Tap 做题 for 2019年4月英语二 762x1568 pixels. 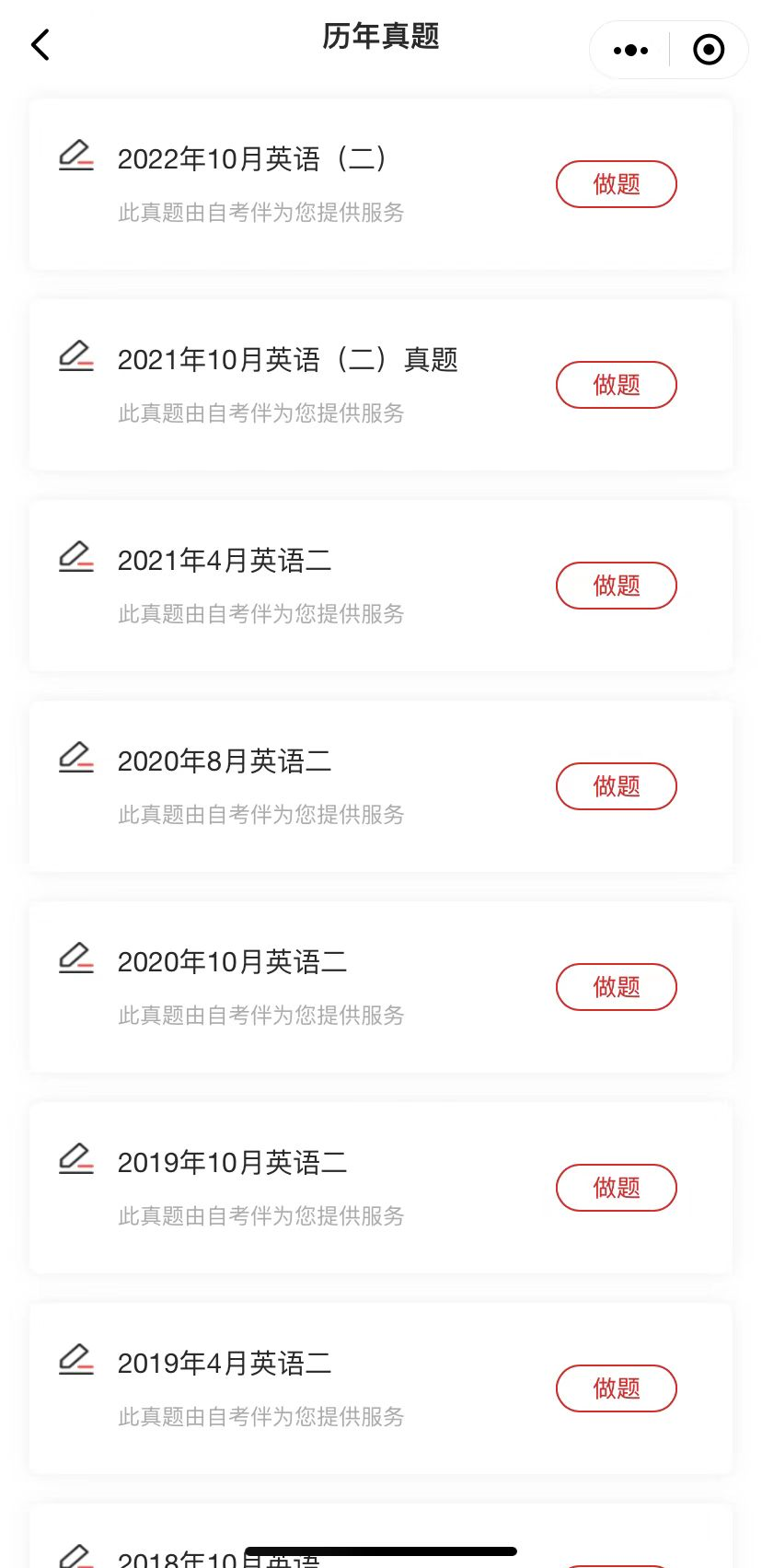pyautogui.click(x=617, y=1388)
